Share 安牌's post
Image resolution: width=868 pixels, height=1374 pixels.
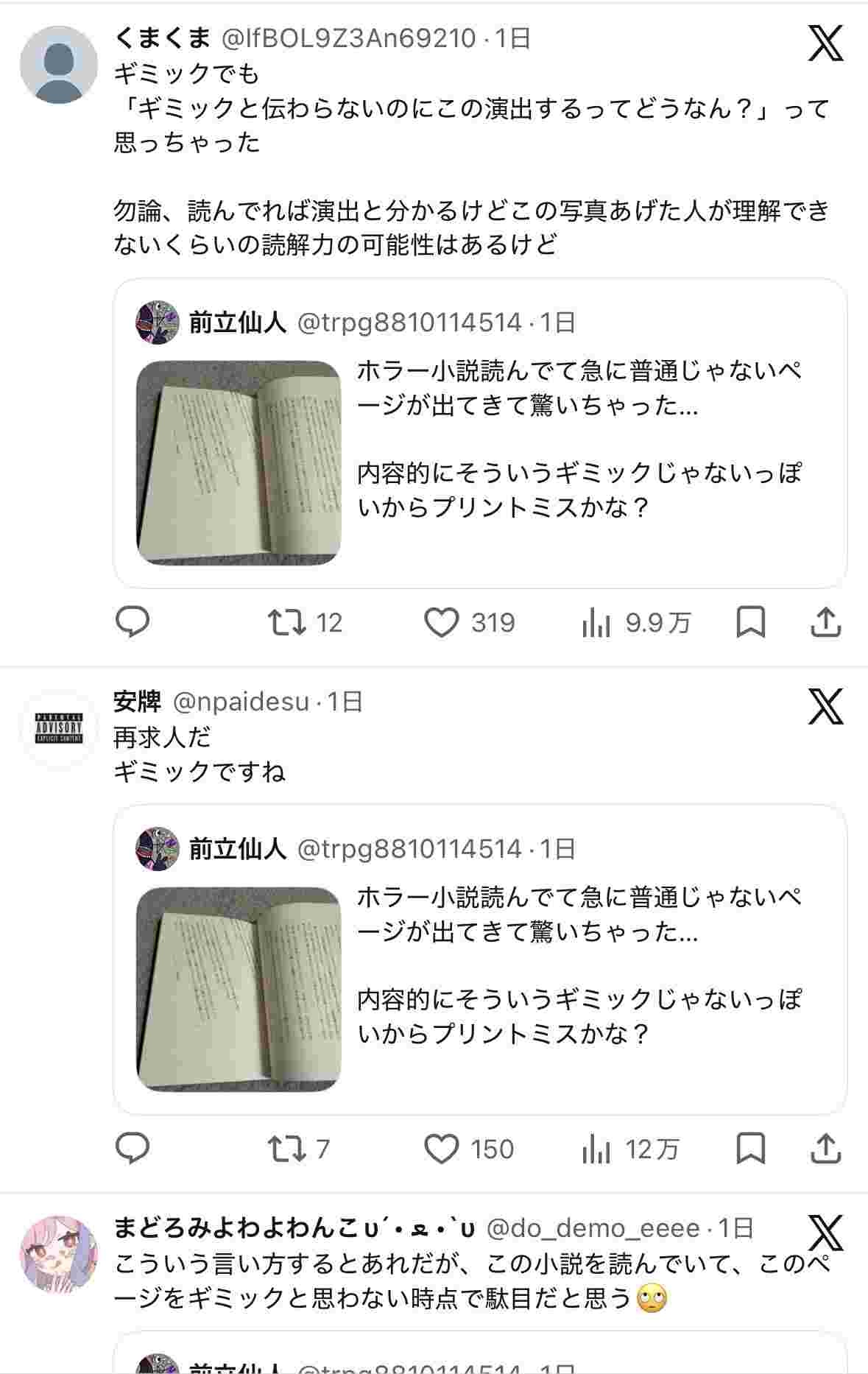click(826, 1149)
